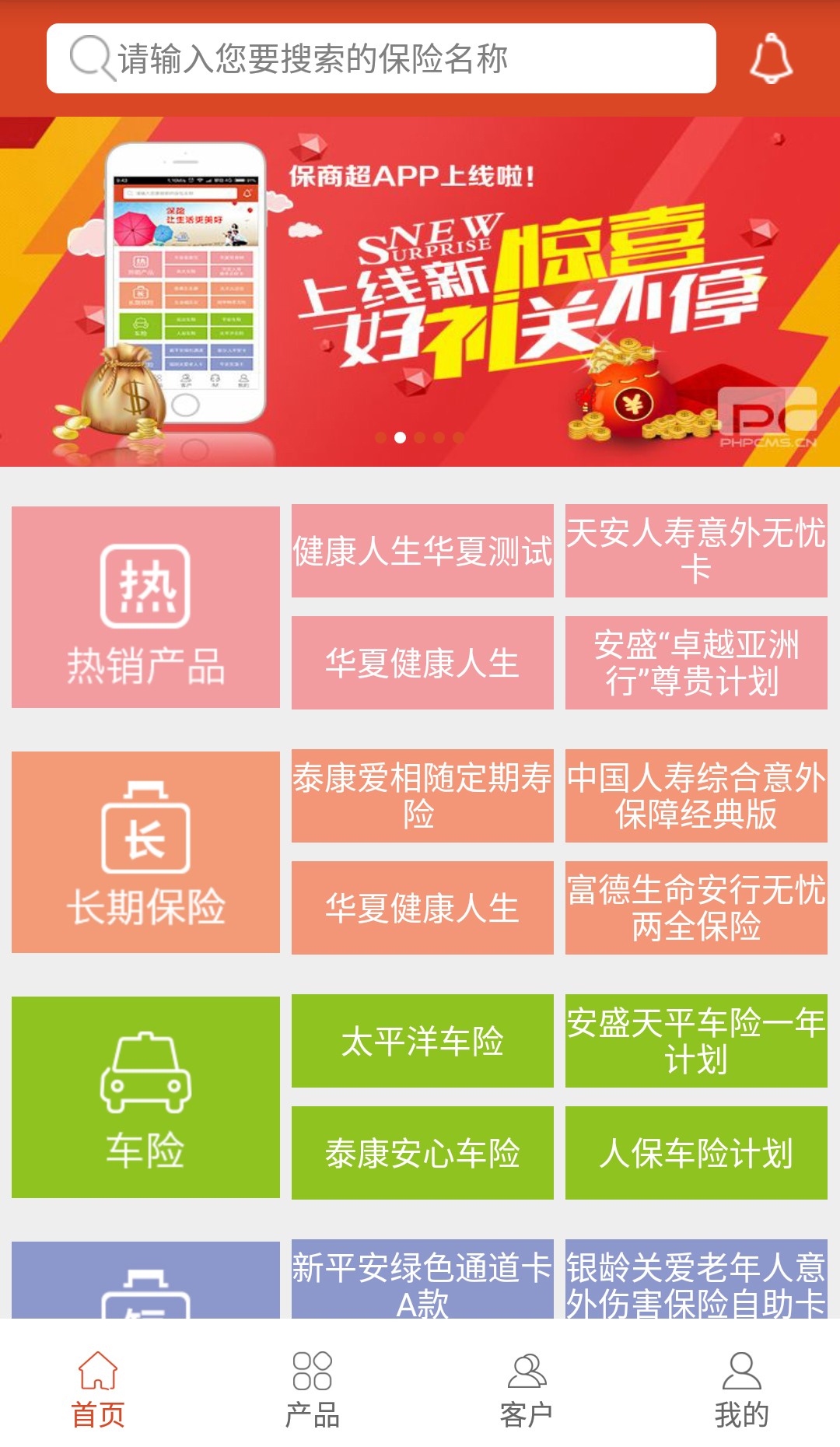Tap the insurance name search box
The height and width of the screenshot is (1447, 840).
[x=381, y=58]
